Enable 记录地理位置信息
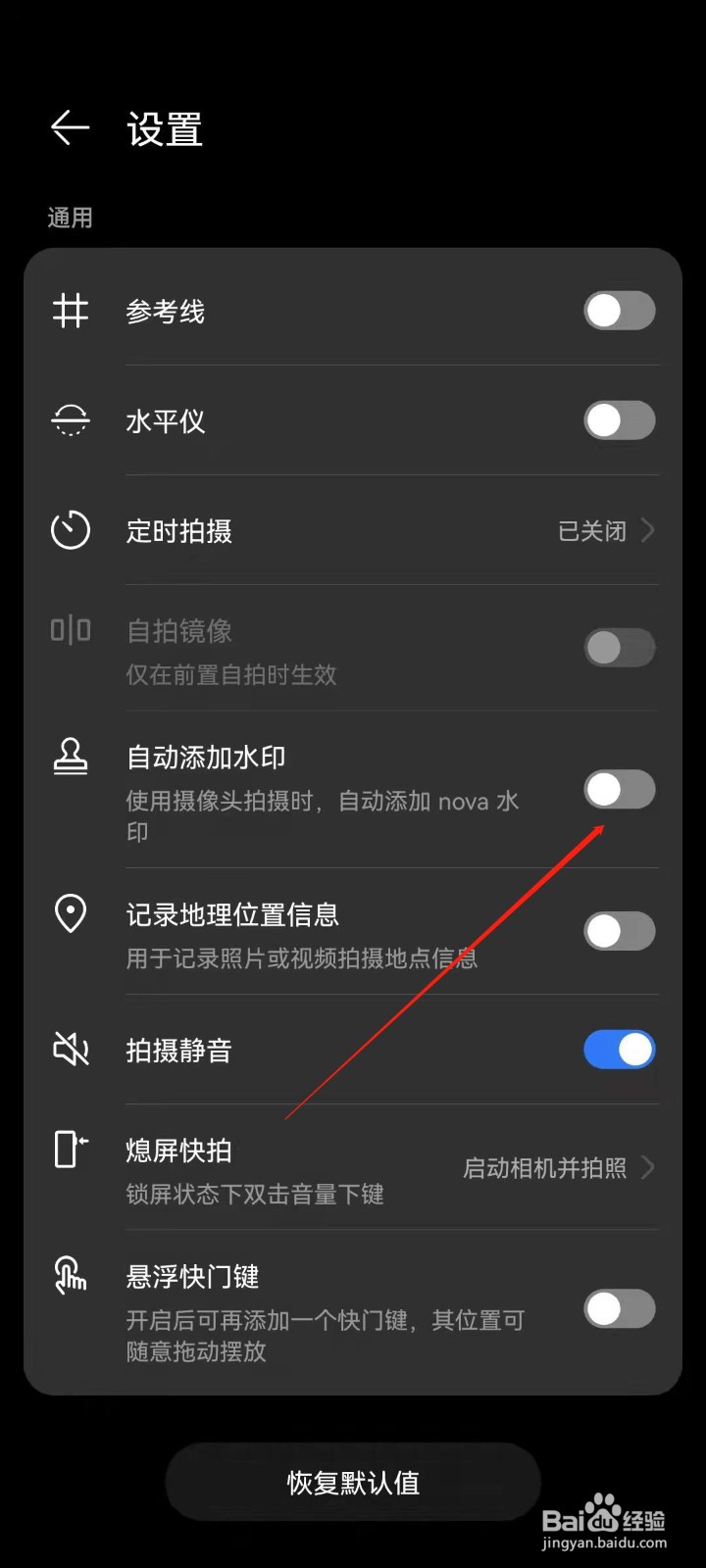The height and width of the screenshot is (1568, 706). (619, 930)
